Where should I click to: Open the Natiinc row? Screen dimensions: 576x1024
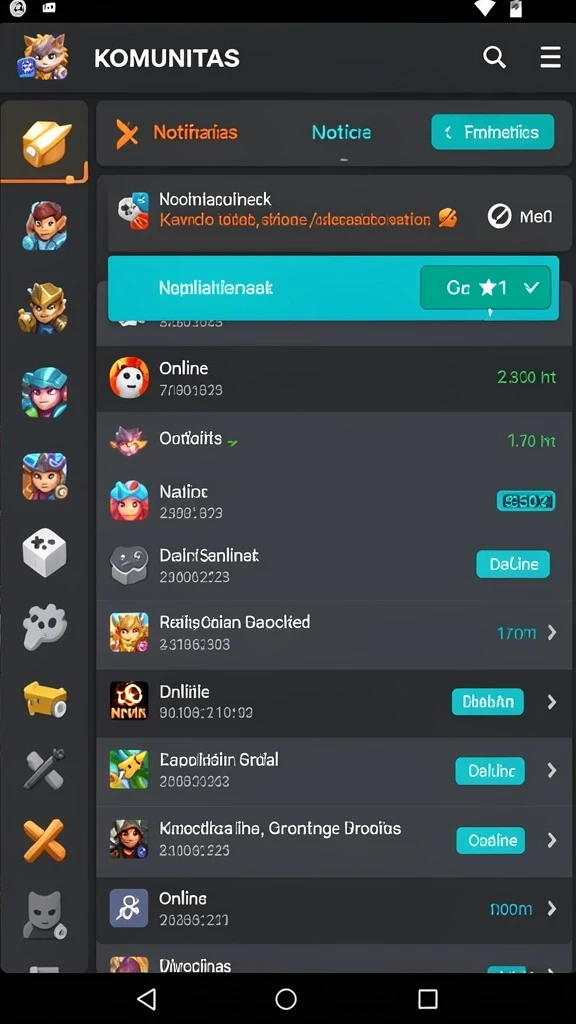(334, 502)
